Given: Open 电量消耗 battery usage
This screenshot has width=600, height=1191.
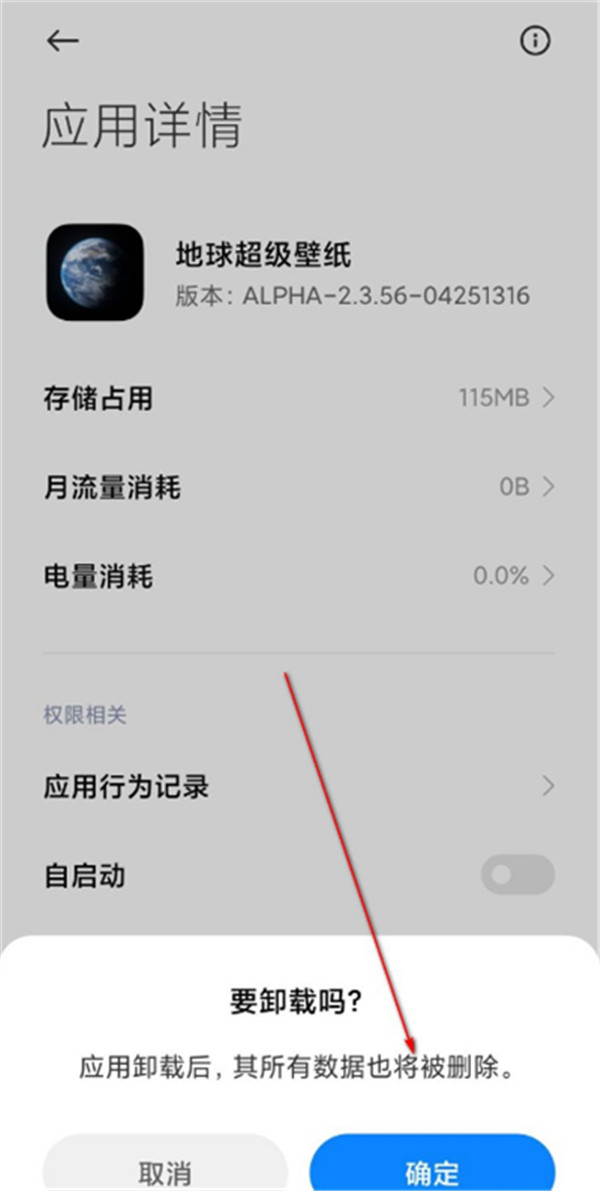Looking at the screenshot, I should 298,576.
